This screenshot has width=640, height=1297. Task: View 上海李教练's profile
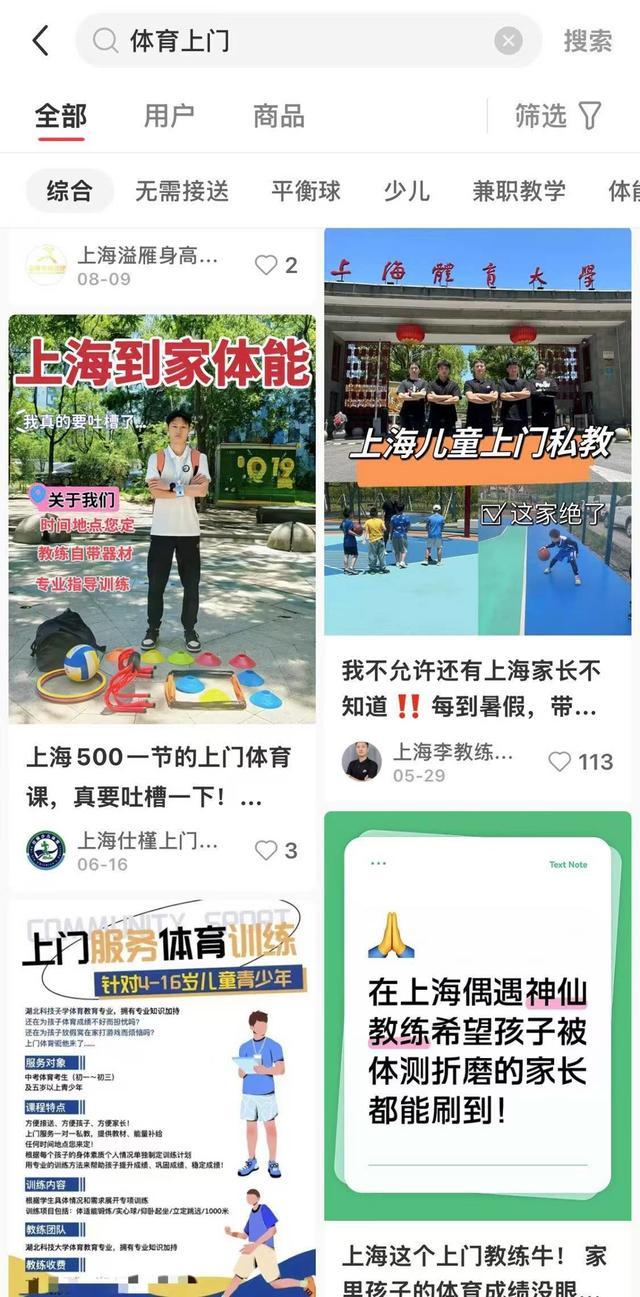click(361, 762)
